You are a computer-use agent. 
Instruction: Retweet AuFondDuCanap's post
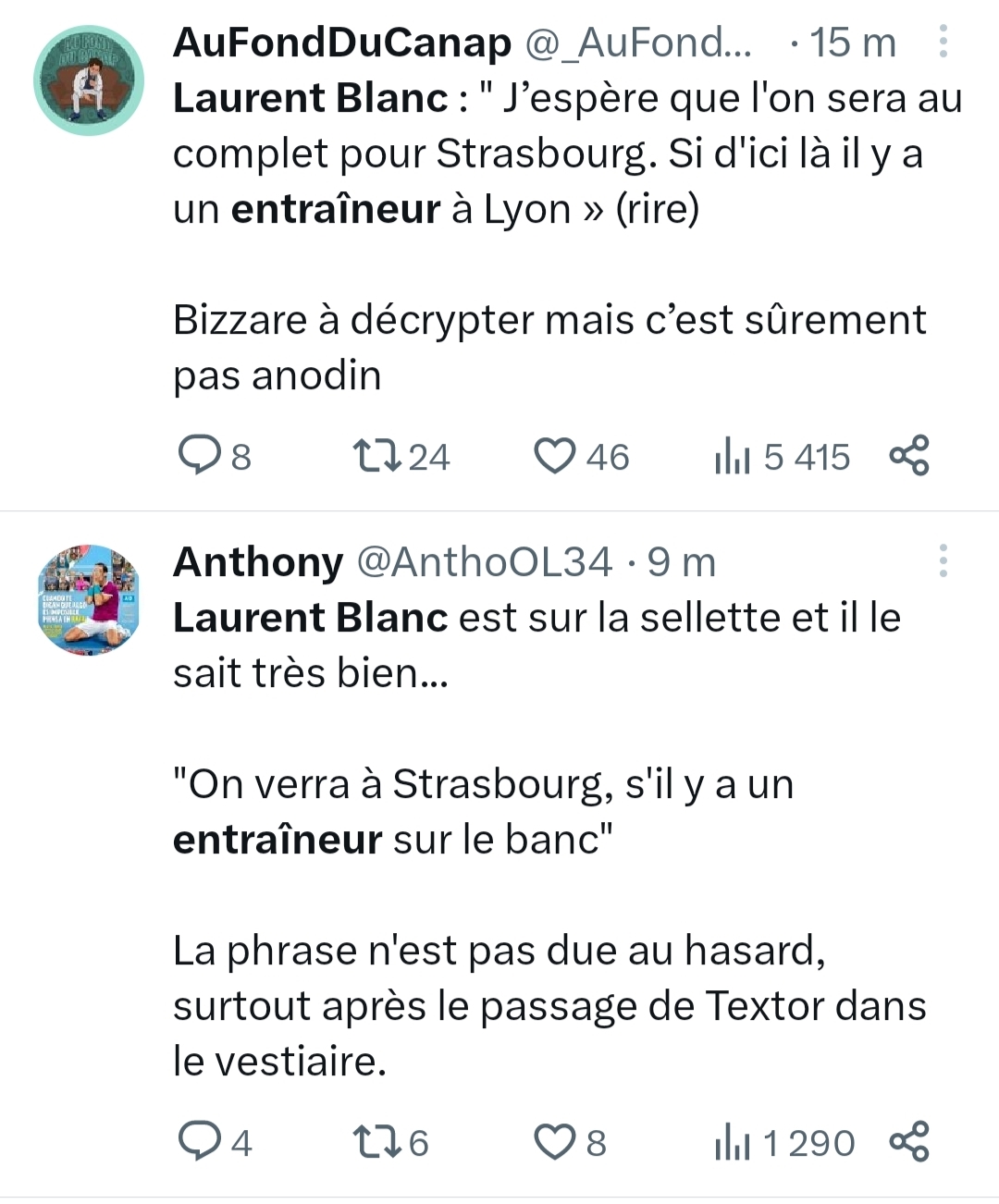(x=376, y=456)
